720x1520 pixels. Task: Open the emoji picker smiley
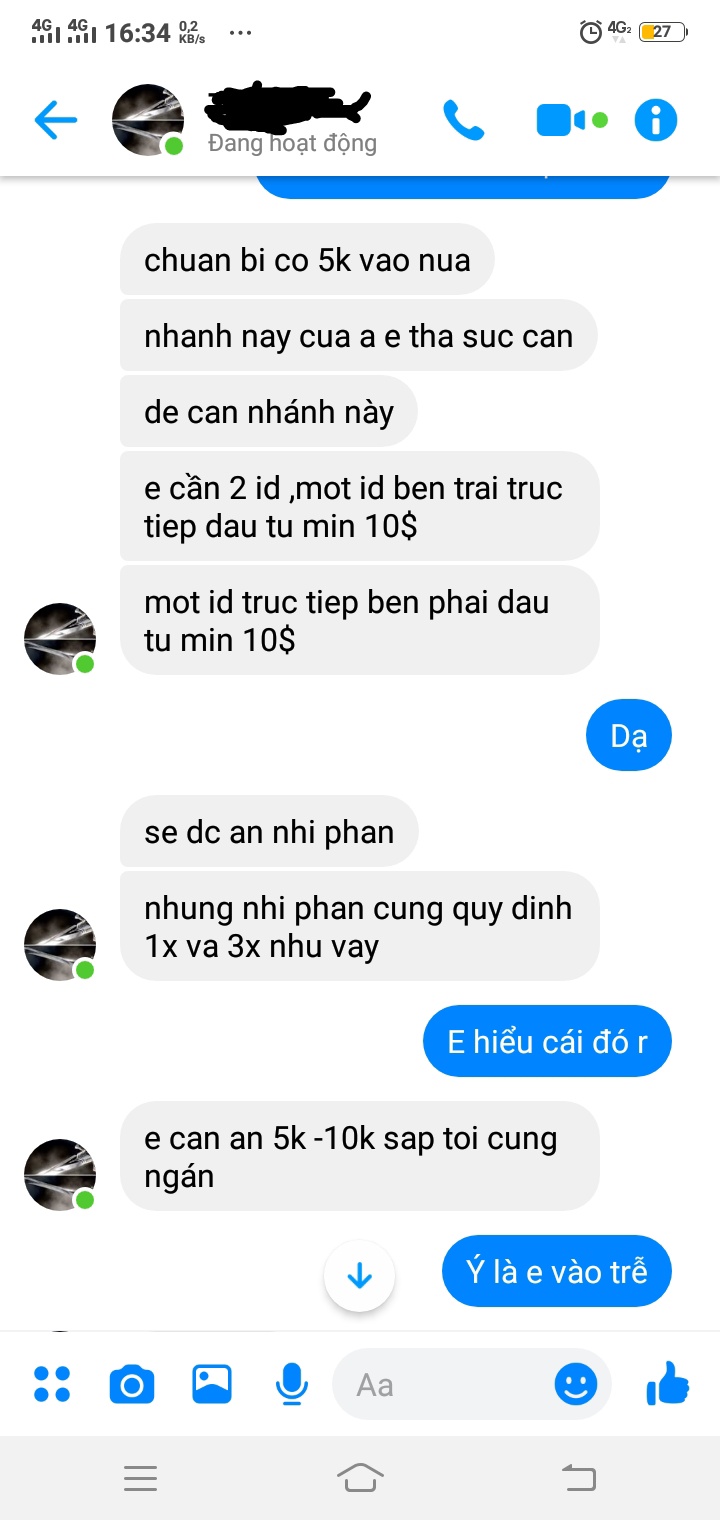tap(575, 1385)
